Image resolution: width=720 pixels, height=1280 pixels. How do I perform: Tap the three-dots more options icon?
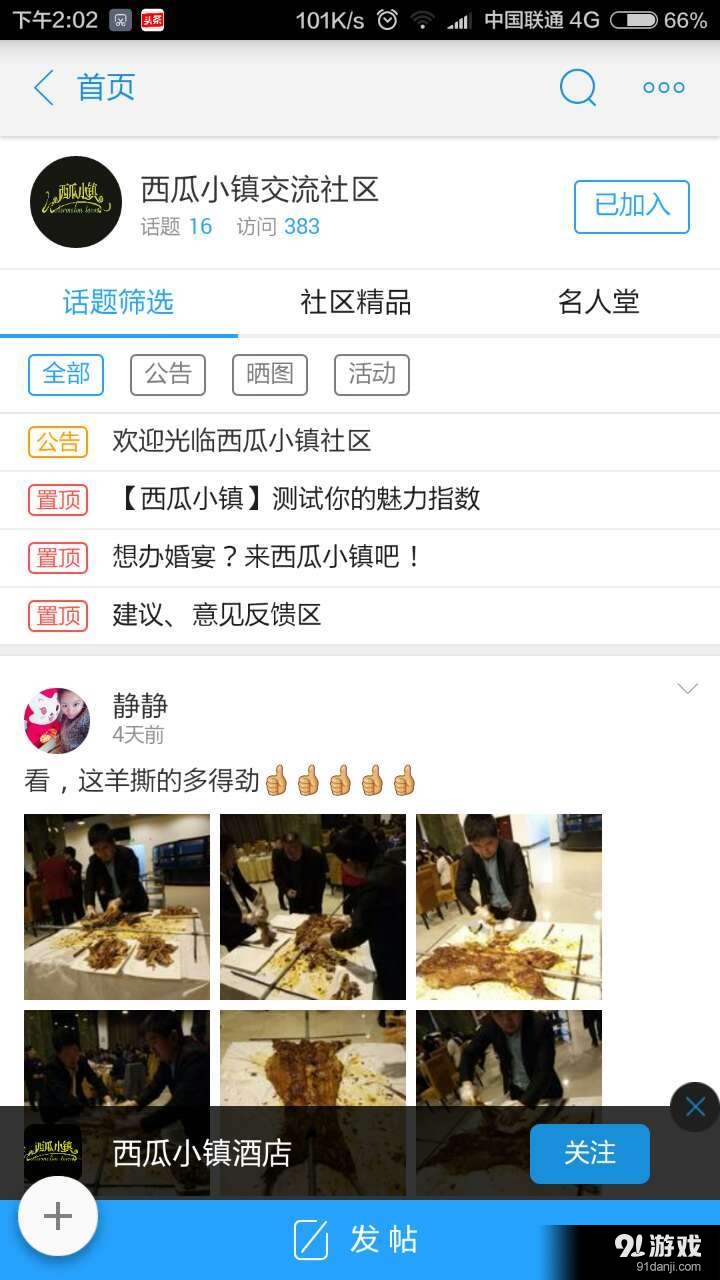pos(663,88)
